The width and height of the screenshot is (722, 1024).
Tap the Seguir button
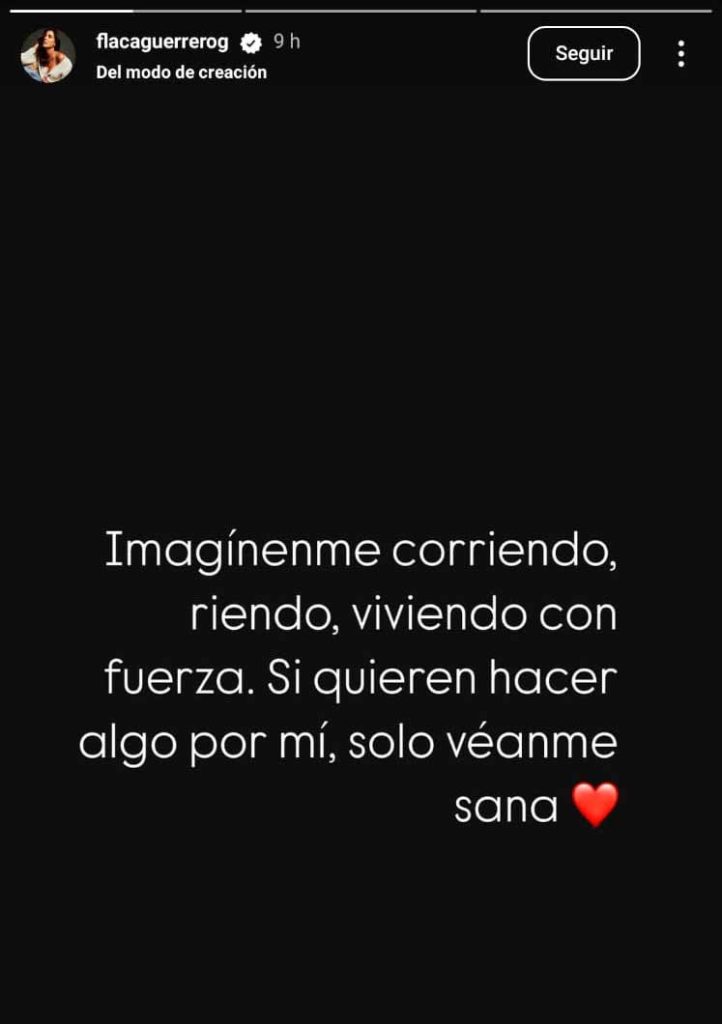click(x=583, y=54)
